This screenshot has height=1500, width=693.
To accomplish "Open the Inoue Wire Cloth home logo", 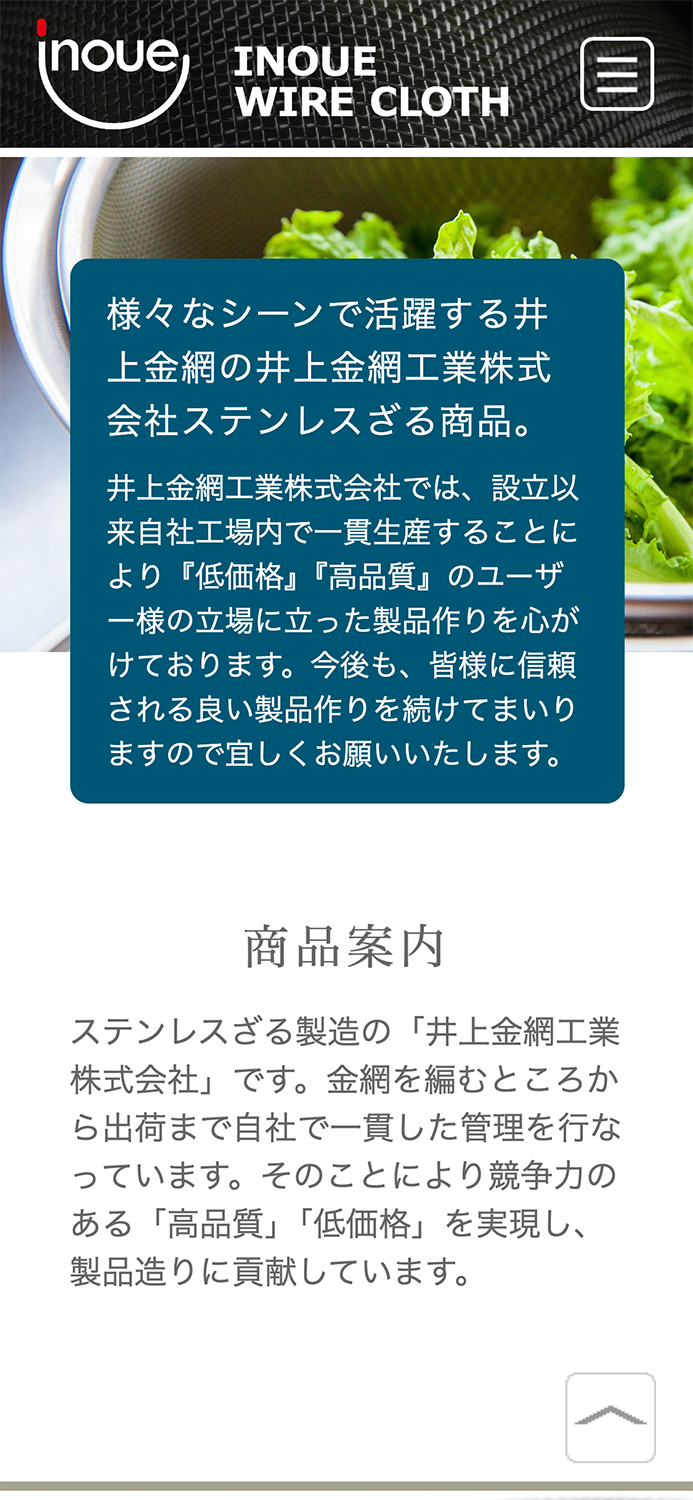I will coord(112,72).
